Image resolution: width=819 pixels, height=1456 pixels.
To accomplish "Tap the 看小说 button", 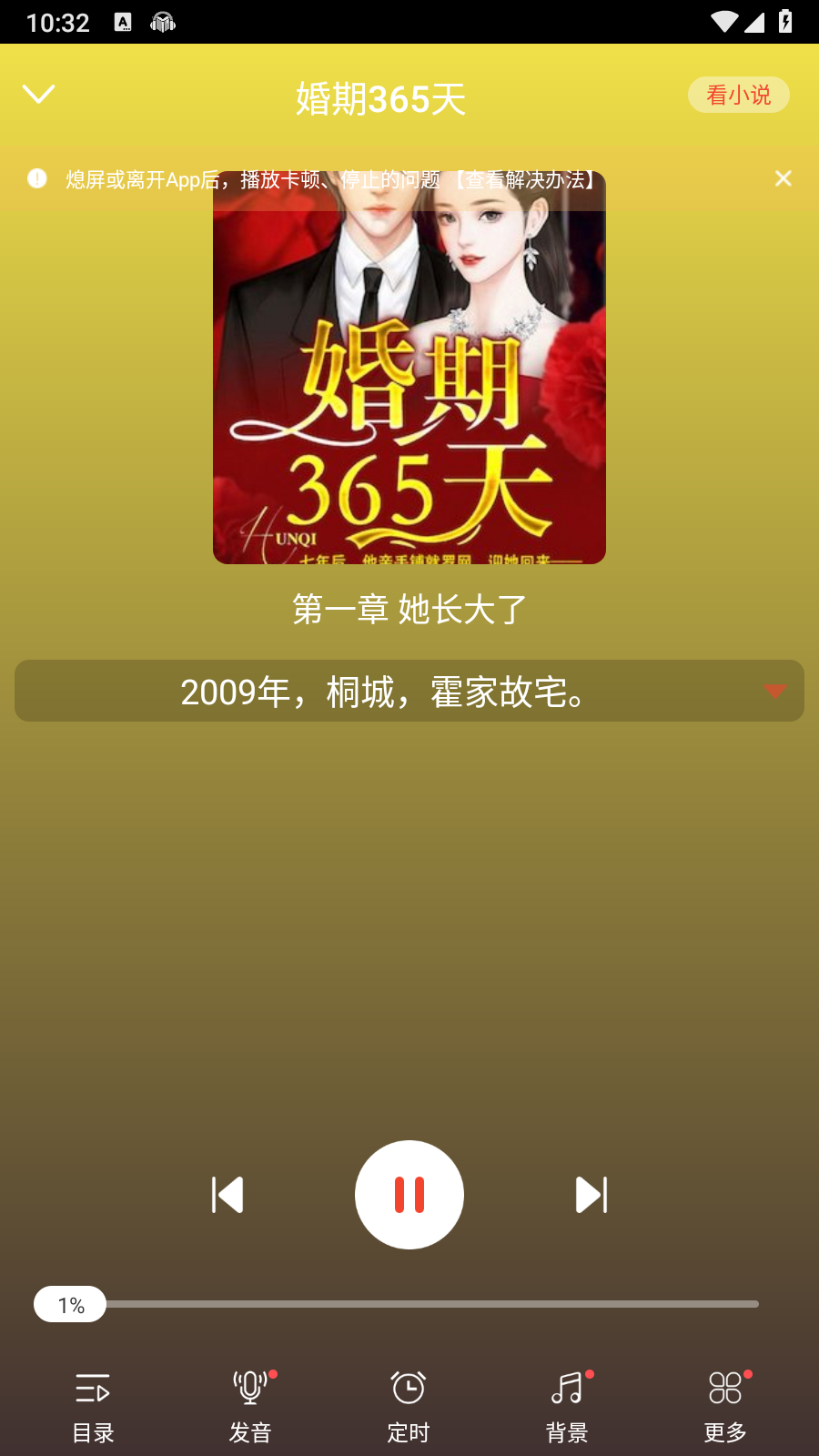I will click(x=738, y=95).
